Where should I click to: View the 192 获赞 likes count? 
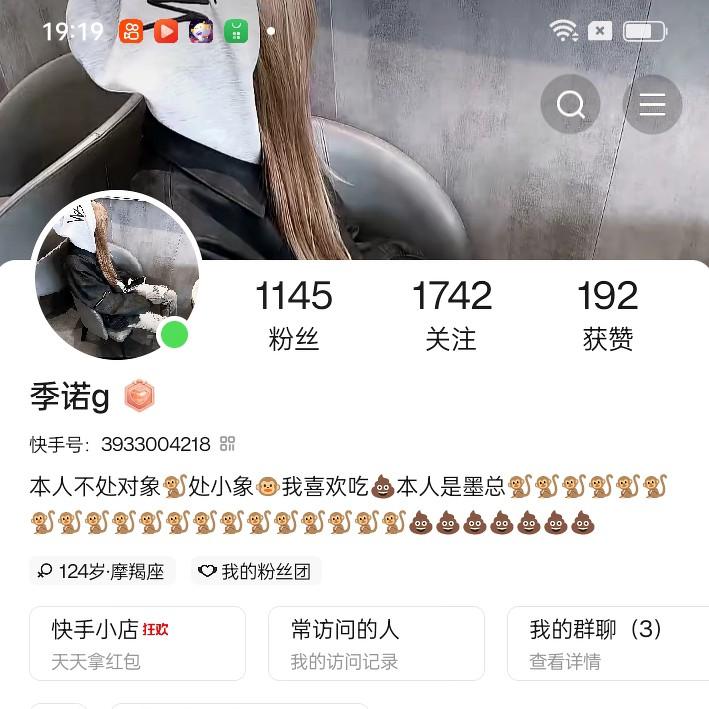(x=607, y=315)
